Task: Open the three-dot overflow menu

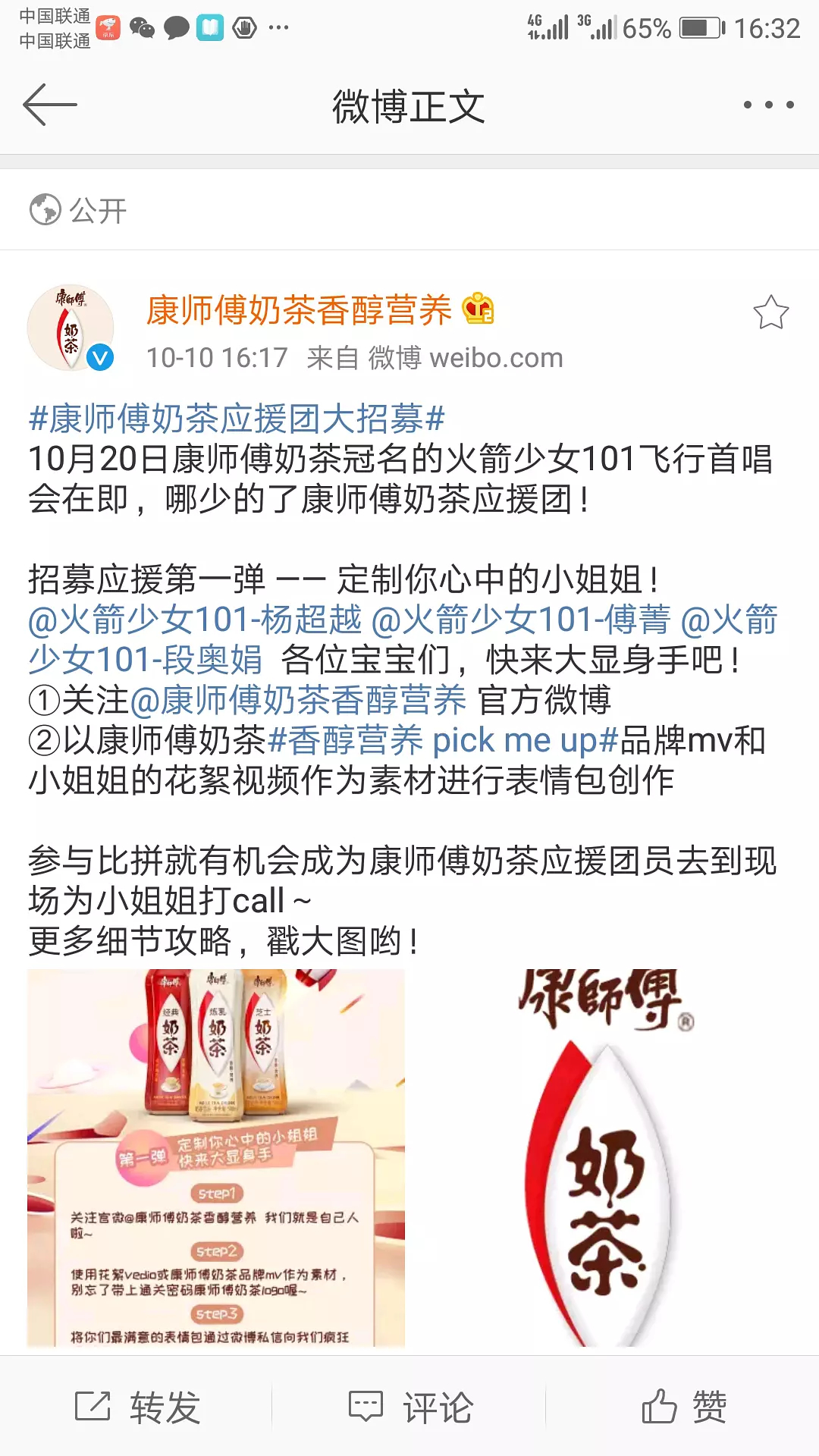Action: tap(768, 105)
